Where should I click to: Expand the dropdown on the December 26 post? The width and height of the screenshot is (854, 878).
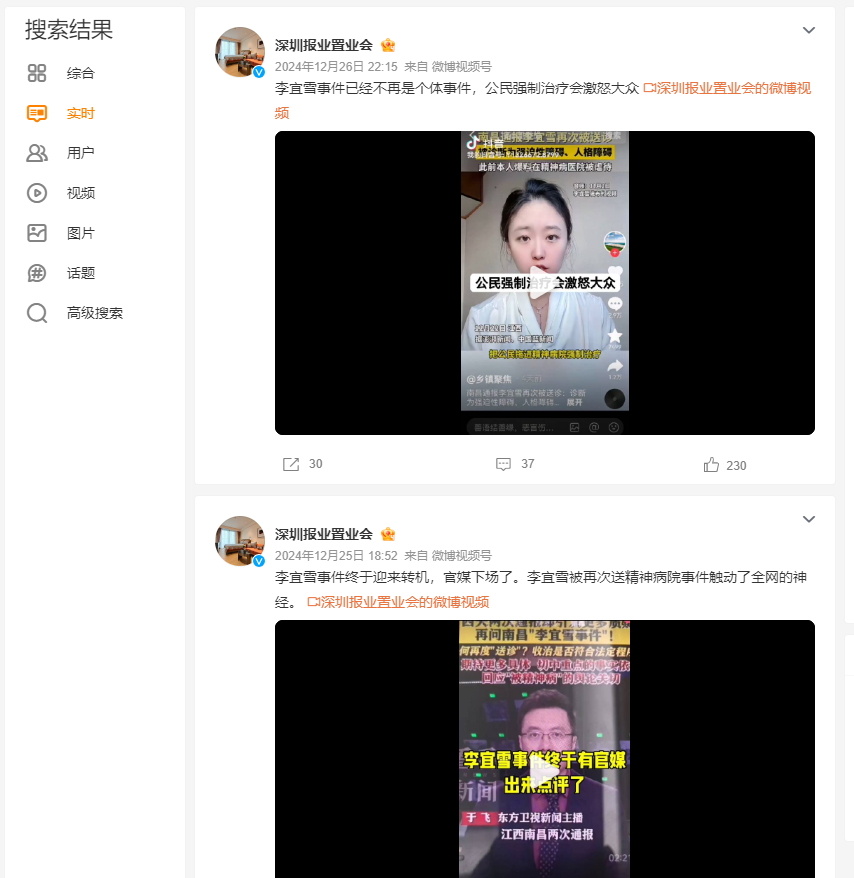click(809, 31)
